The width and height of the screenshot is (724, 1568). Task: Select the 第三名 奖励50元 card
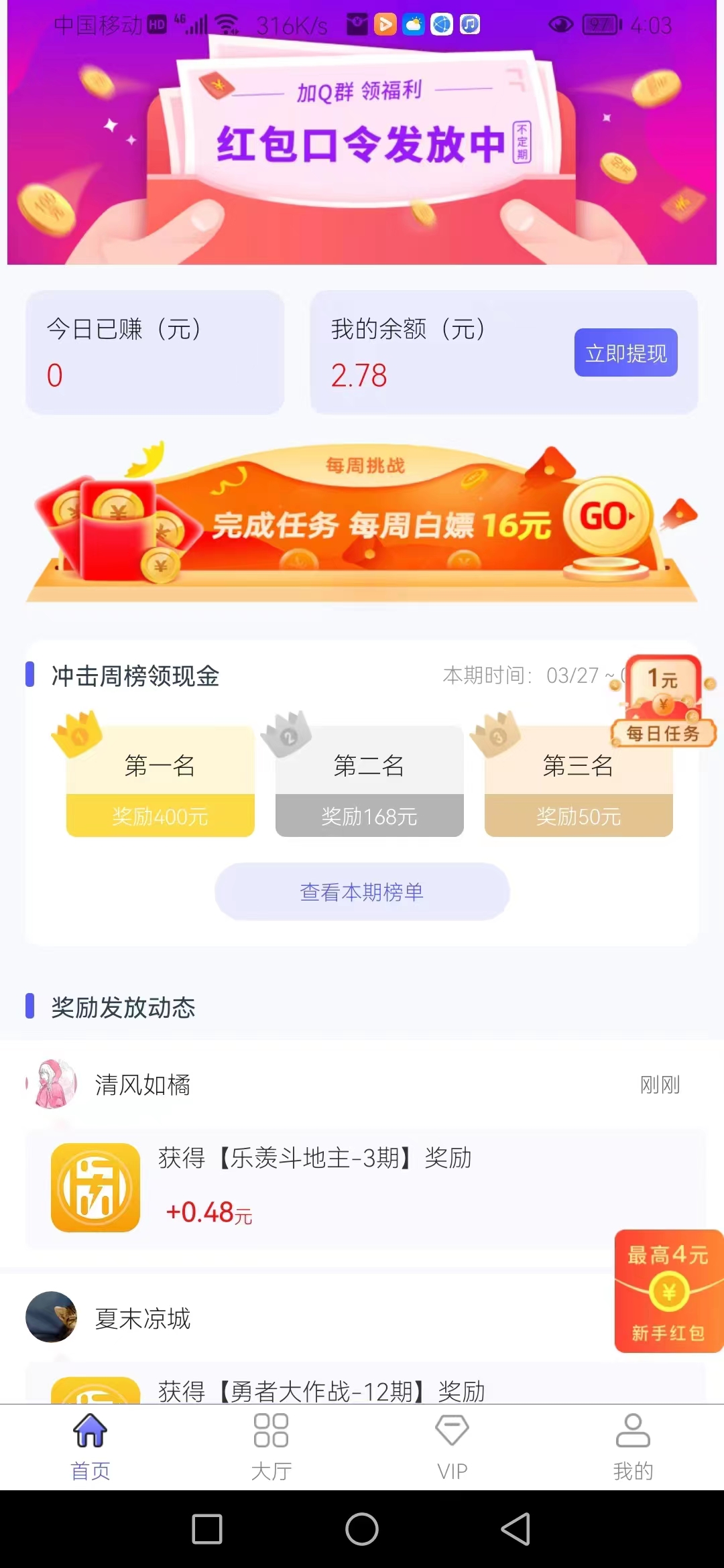click(579, 781)
